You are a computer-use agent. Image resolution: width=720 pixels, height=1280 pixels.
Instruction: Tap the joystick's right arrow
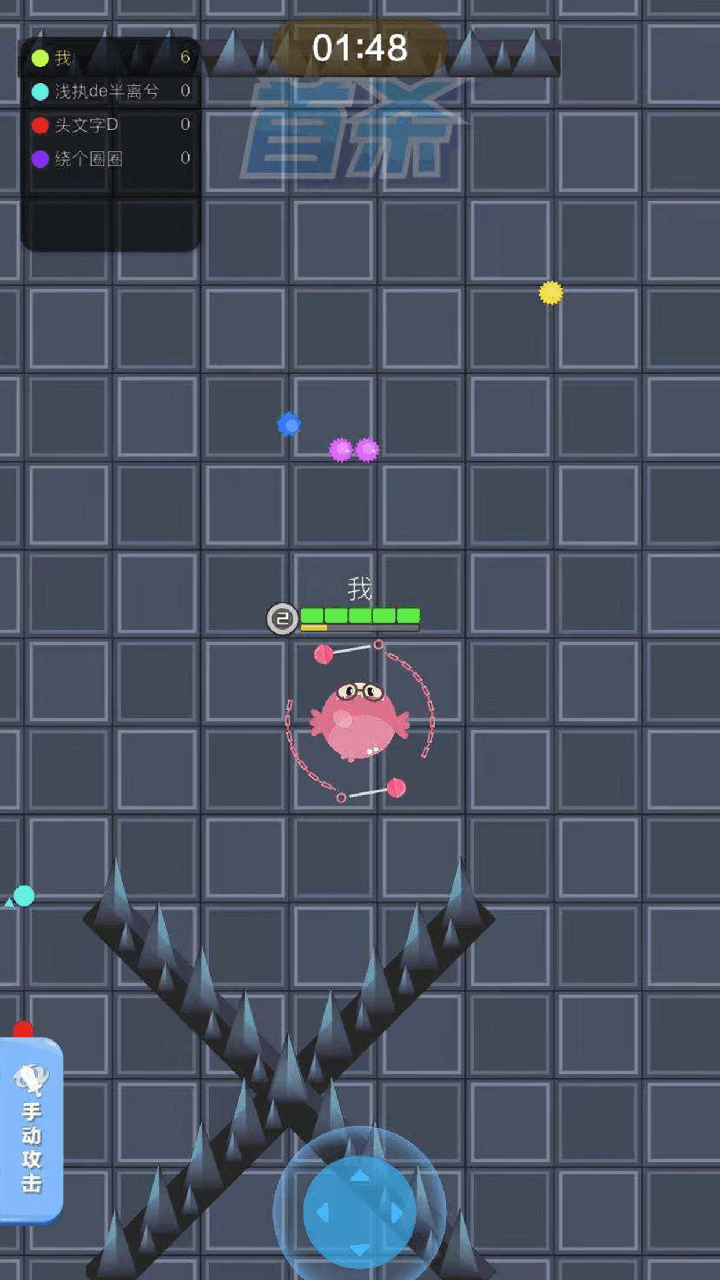pos(398,1213)
